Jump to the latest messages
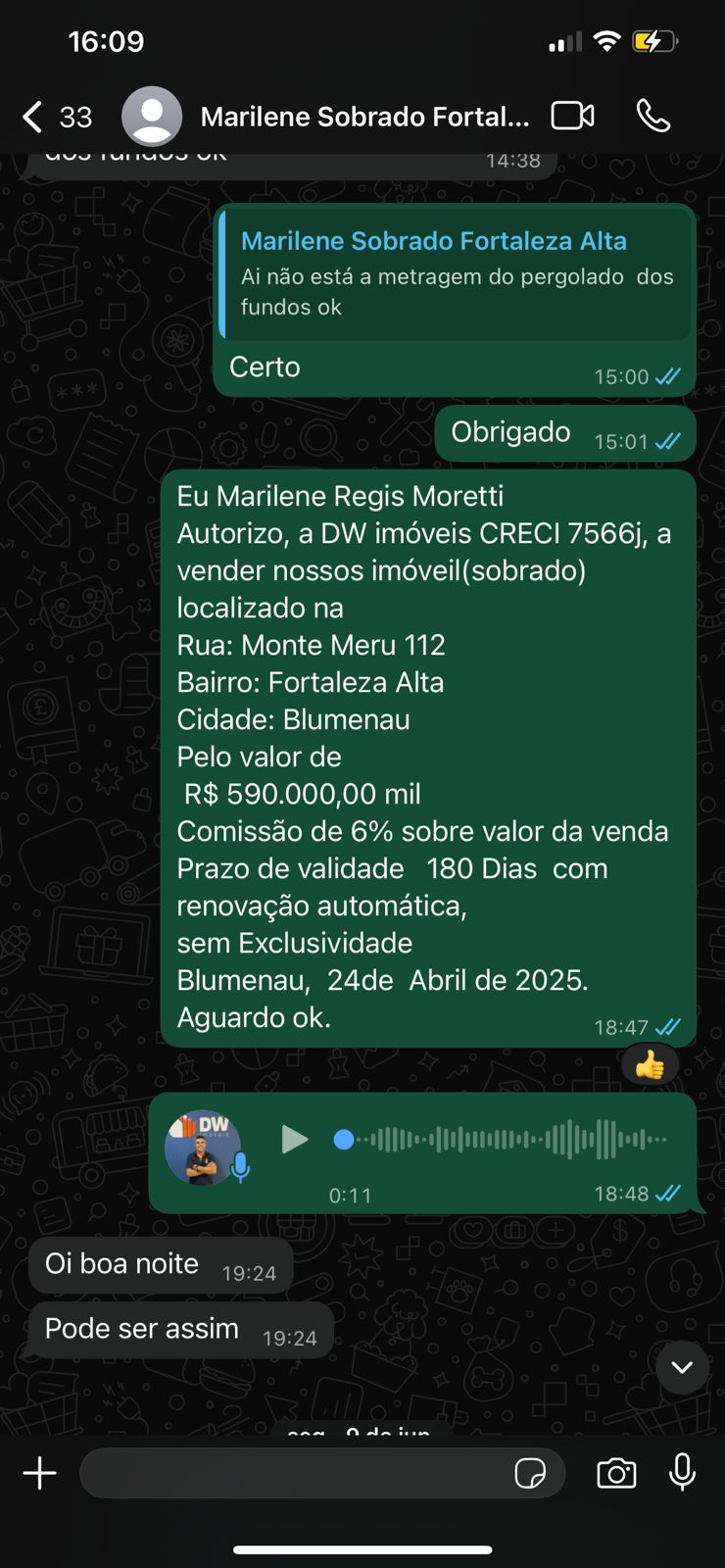This screenshot has height=1568, width=725. click(x=682, y=1367)
